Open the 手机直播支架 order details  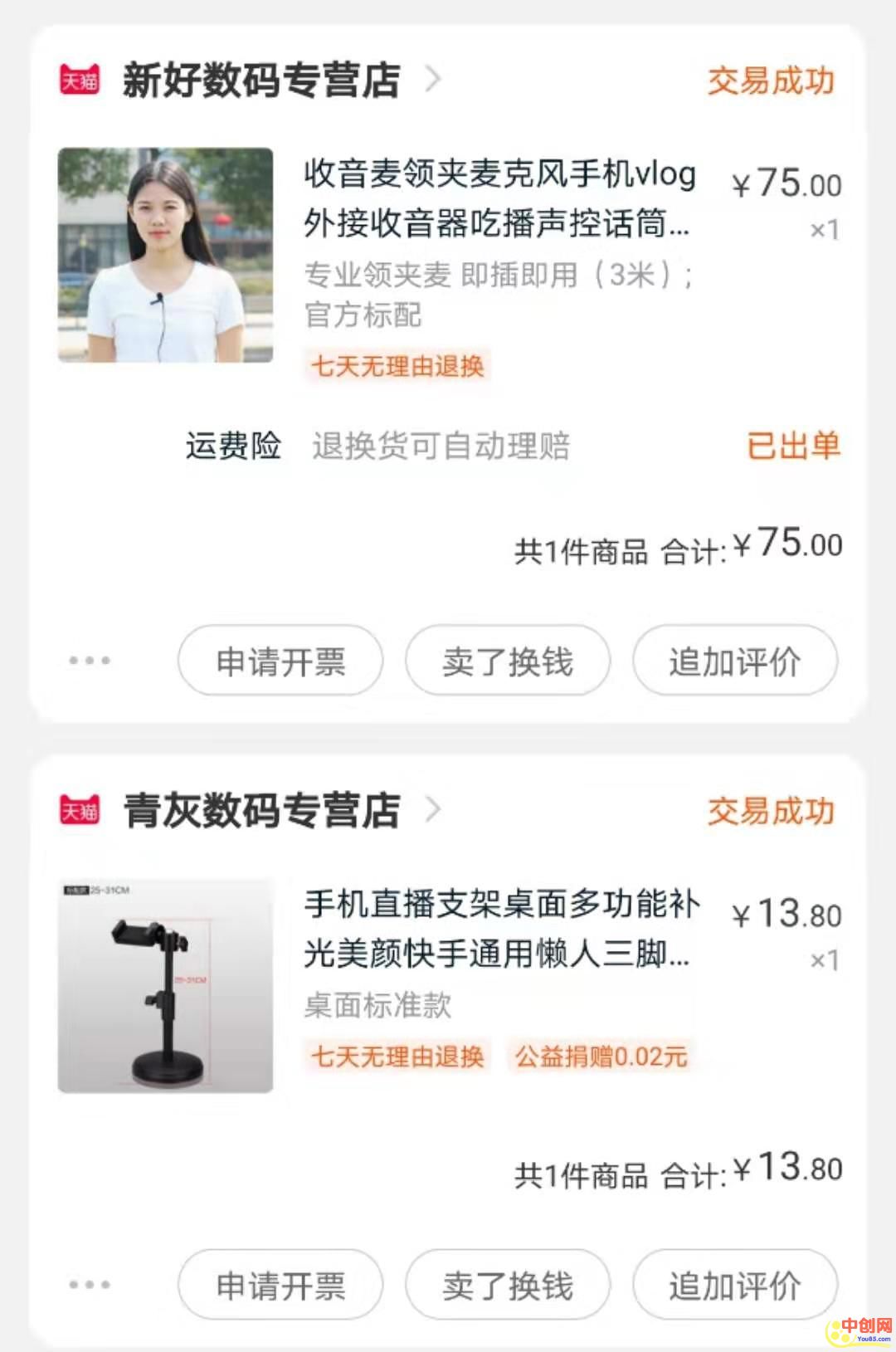click(500, 929)
